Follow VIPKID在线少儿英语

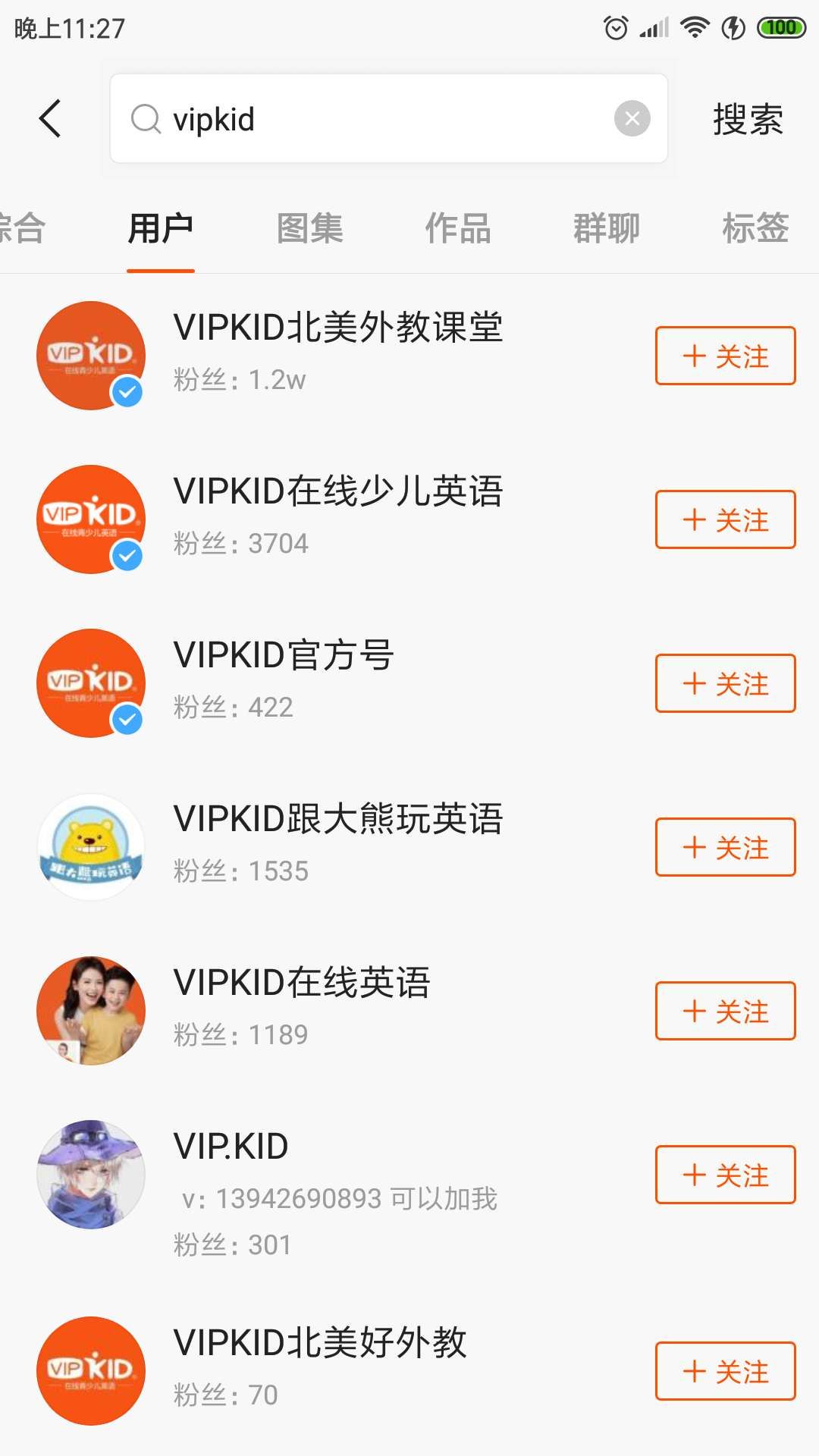click(725, 519)
